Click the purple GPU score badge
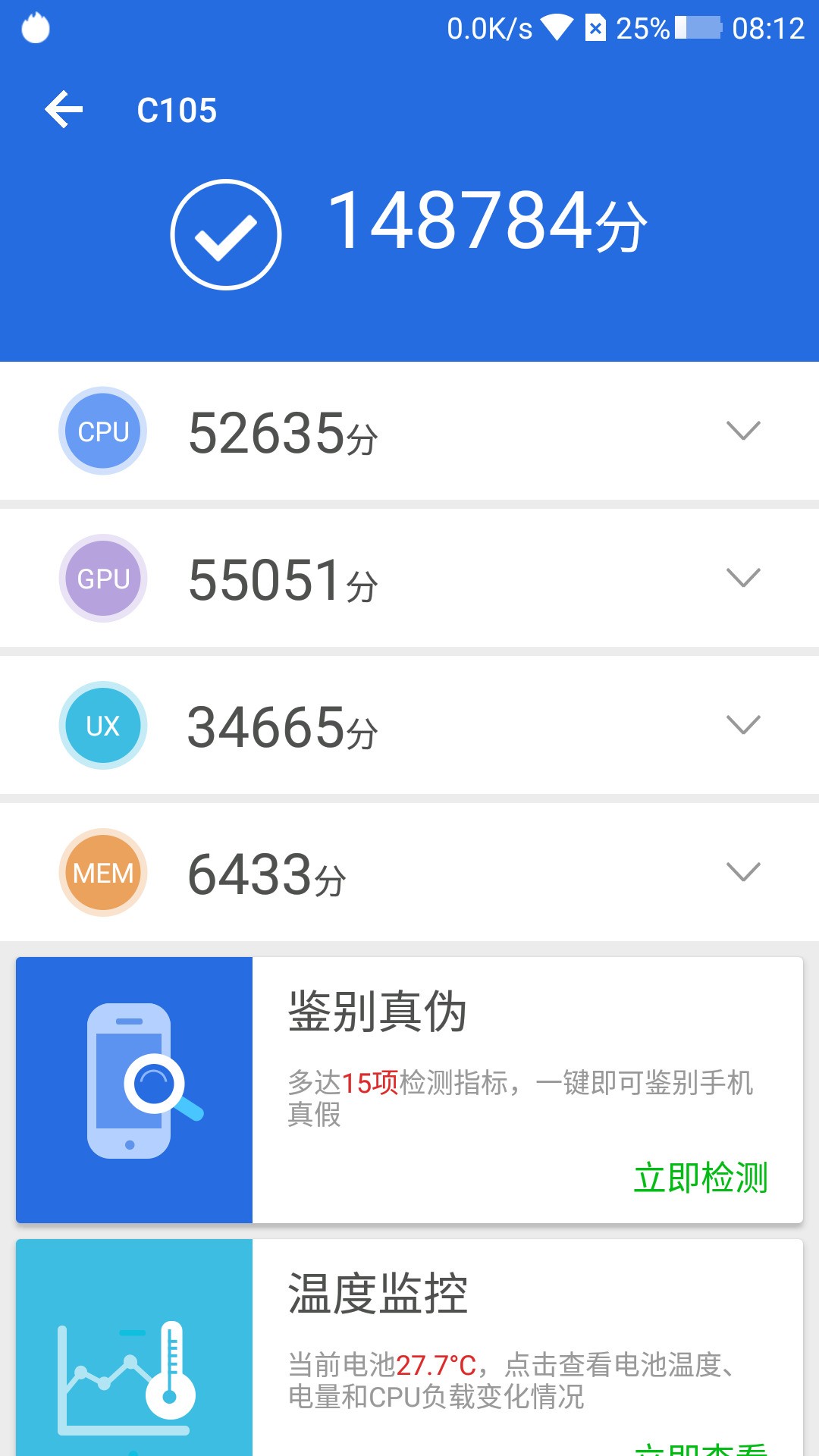This screenshot has width=819, height=1456. pos(102,578)
